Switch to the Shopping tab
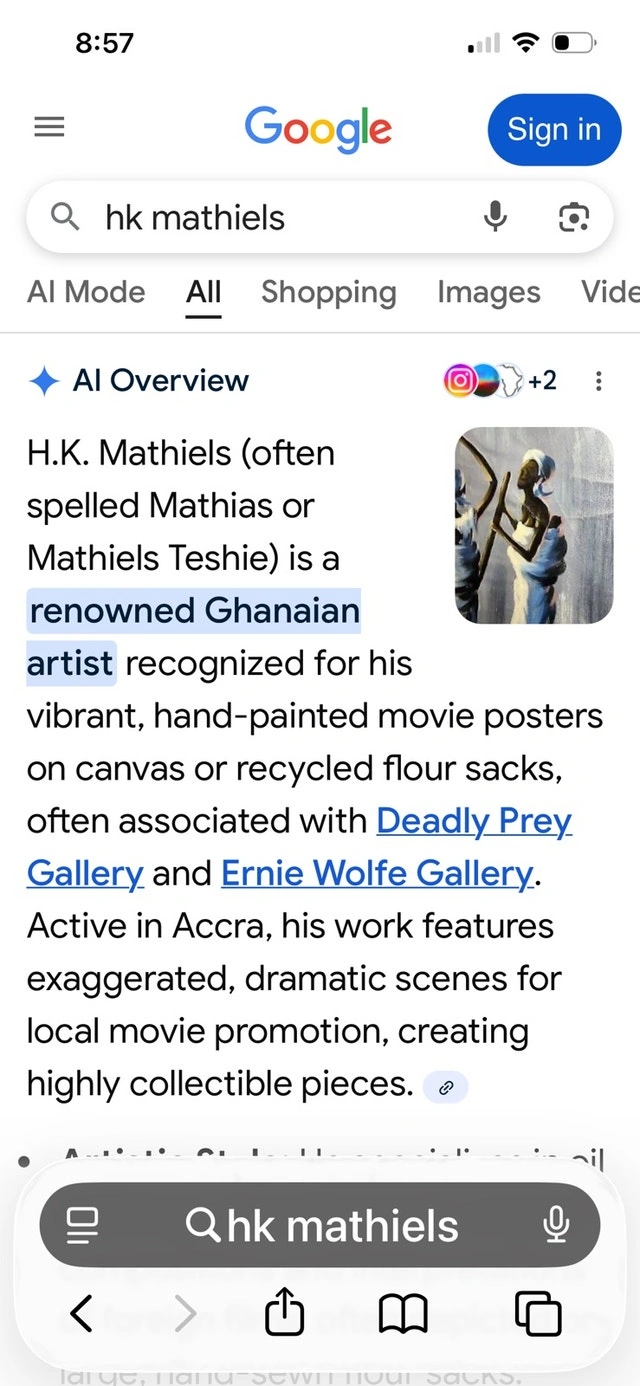 [328, 292]
